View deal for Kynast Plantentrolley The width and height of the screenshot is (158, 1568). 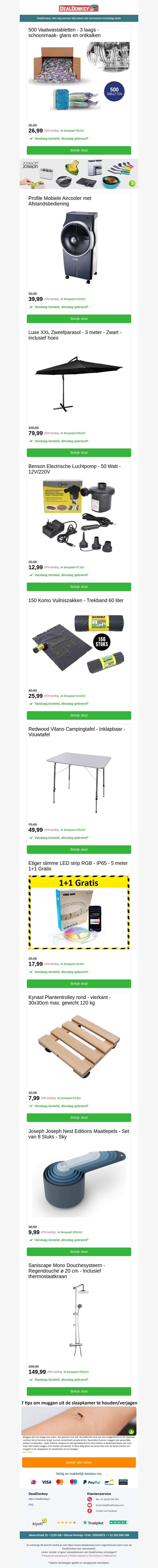[79, 1118]
